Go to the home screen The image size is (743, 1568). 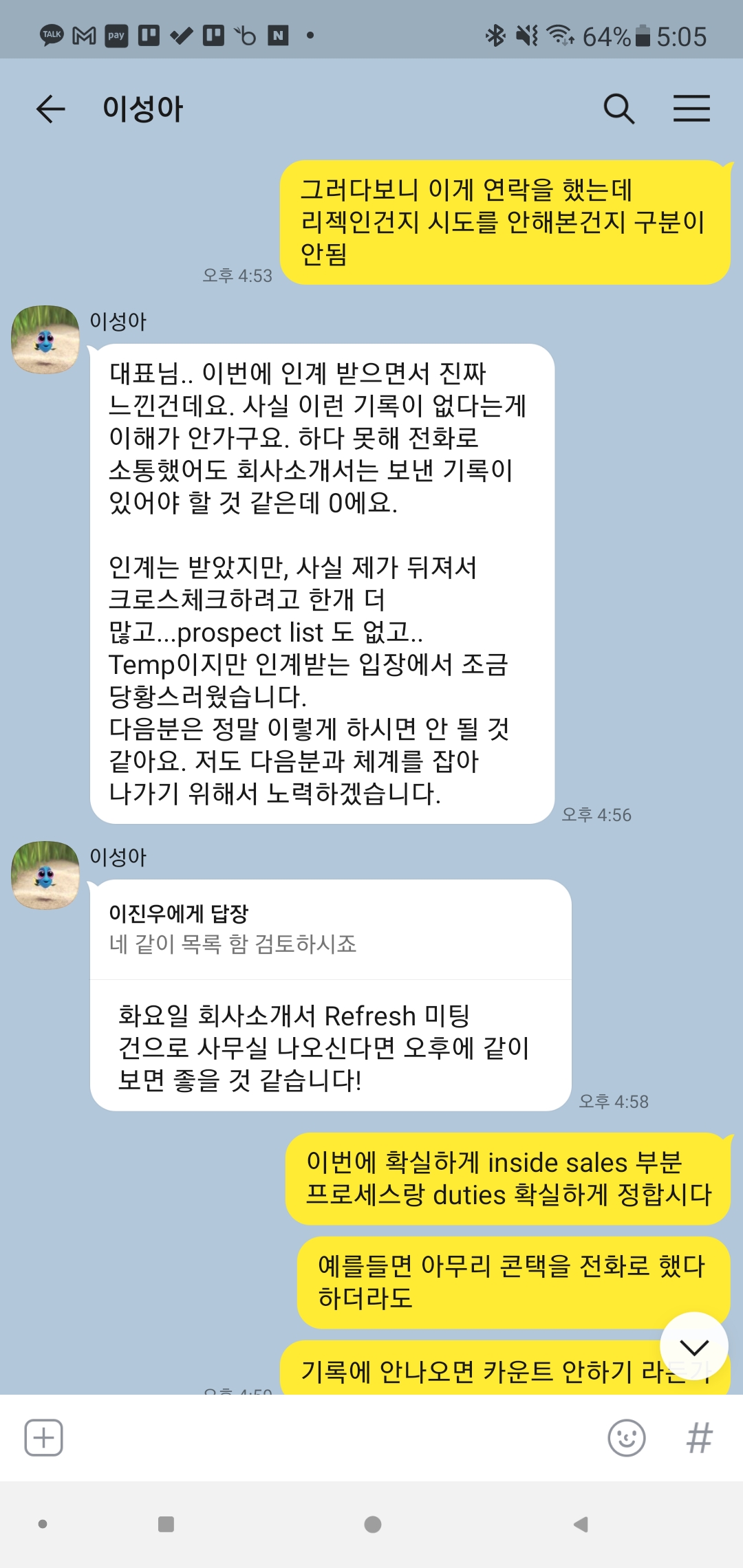(372, 1525)
